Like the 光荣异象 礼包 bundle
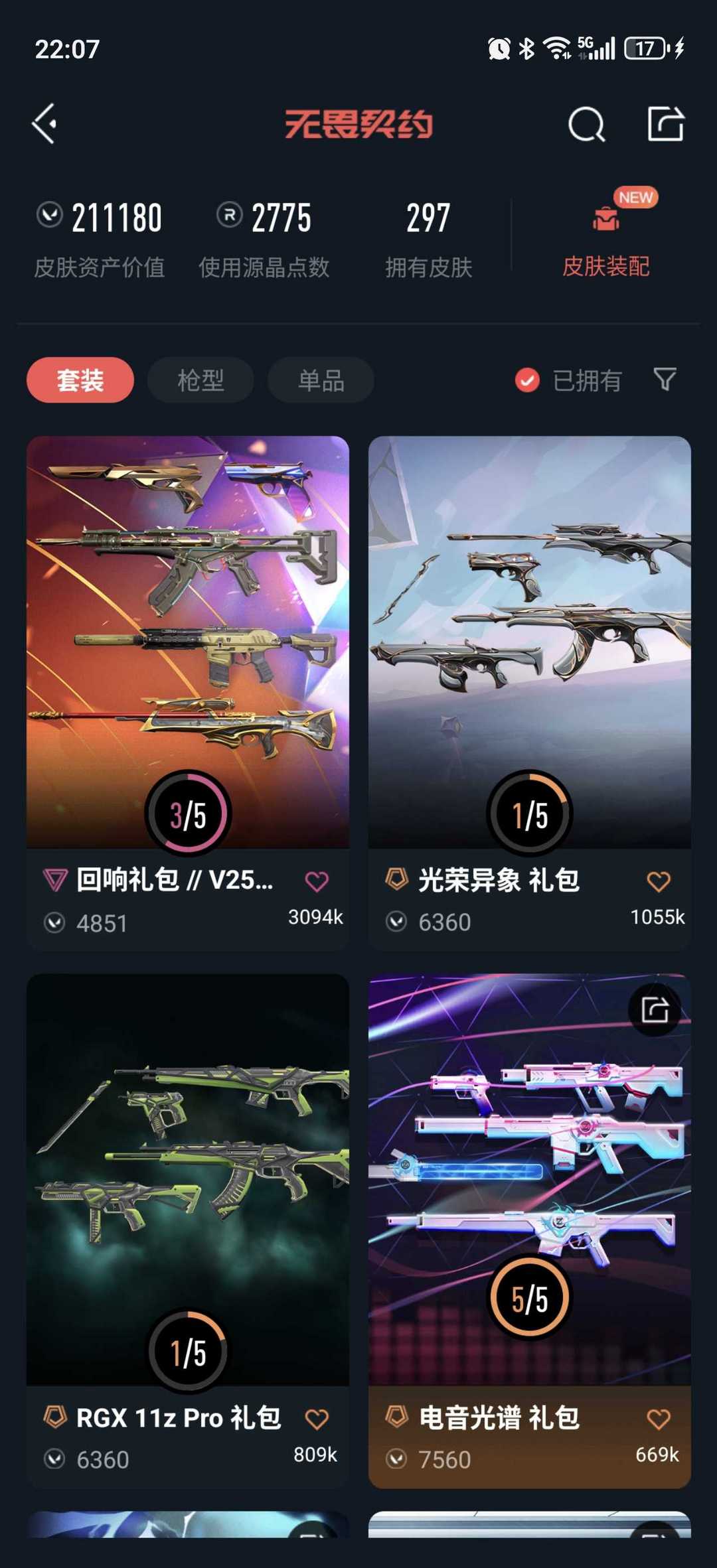 tap(658, 881)
